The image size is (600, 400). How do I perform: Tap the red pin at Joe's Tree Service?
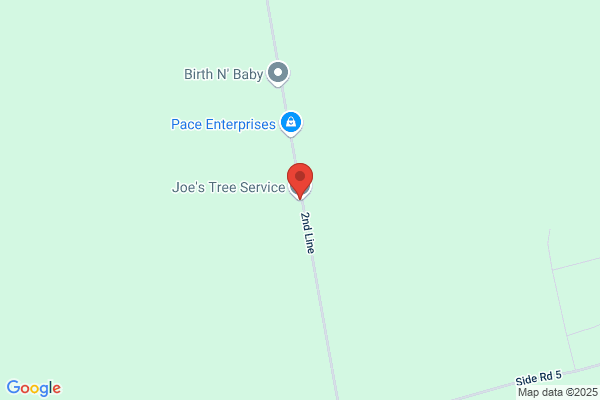point(300,181)
